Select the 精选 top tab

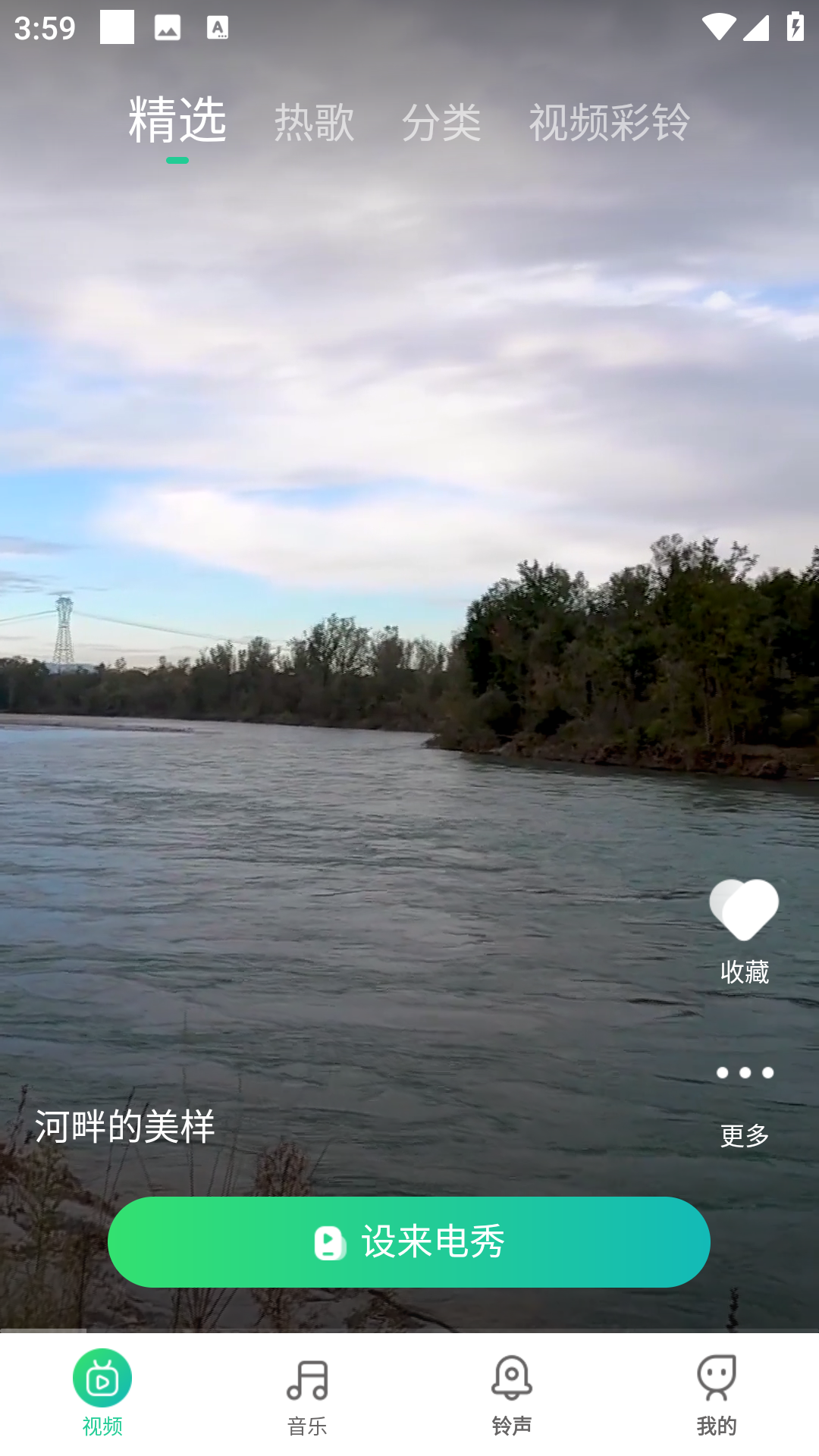coord(177,121)
